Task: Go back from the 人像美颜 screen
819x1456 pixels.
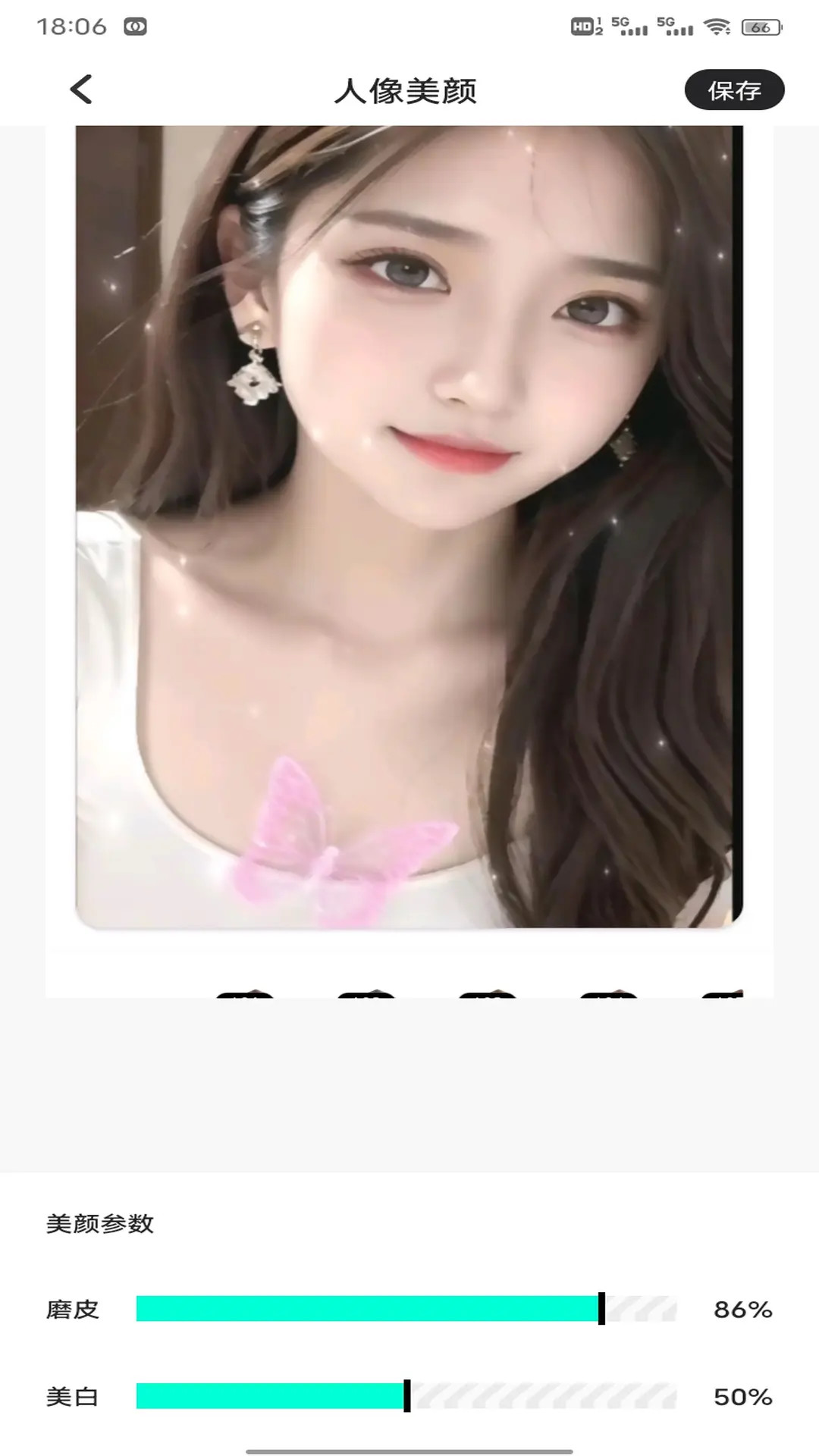Action: pos(81,89)
